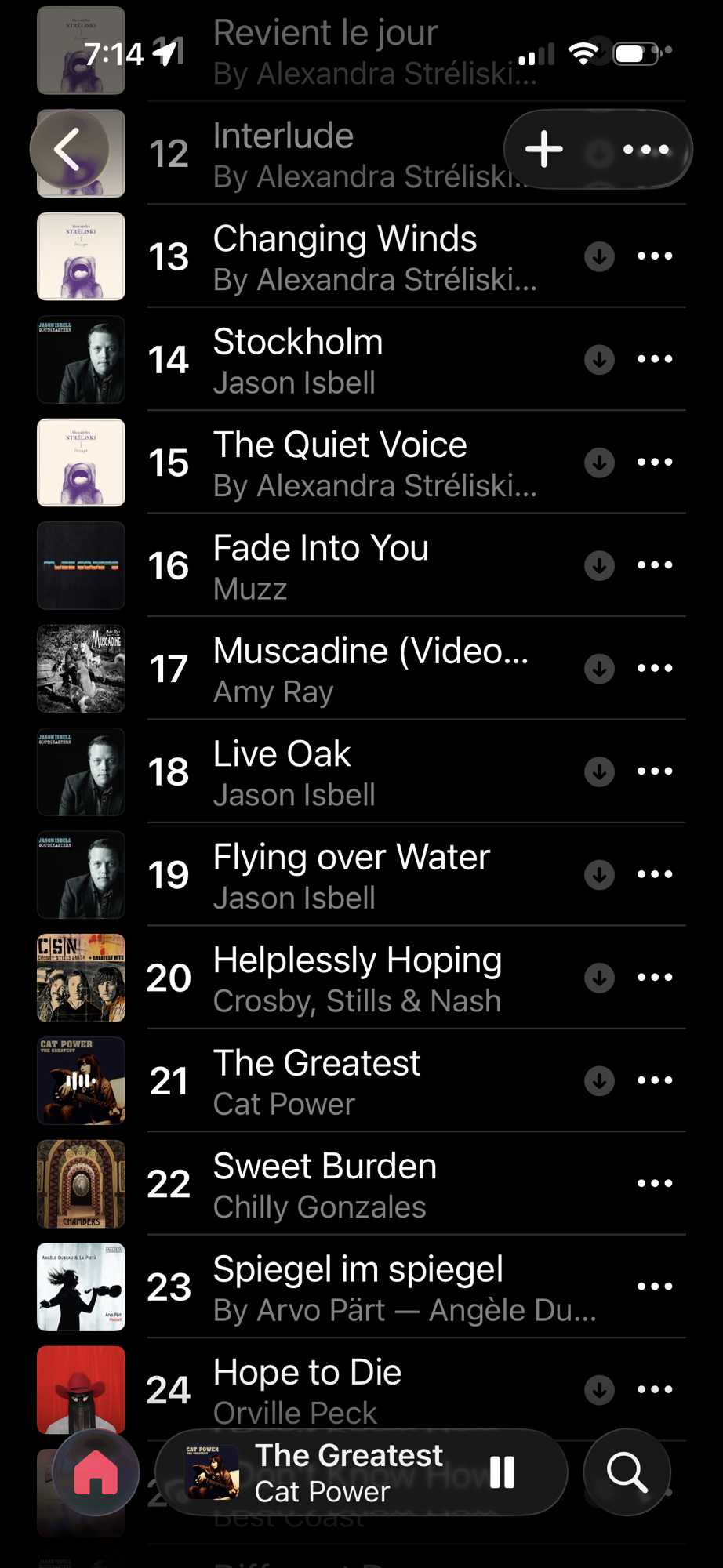Screen dimensions: 723x1568
Task: Open the top-right playlist overflow menu
Action: click(646, 149)
